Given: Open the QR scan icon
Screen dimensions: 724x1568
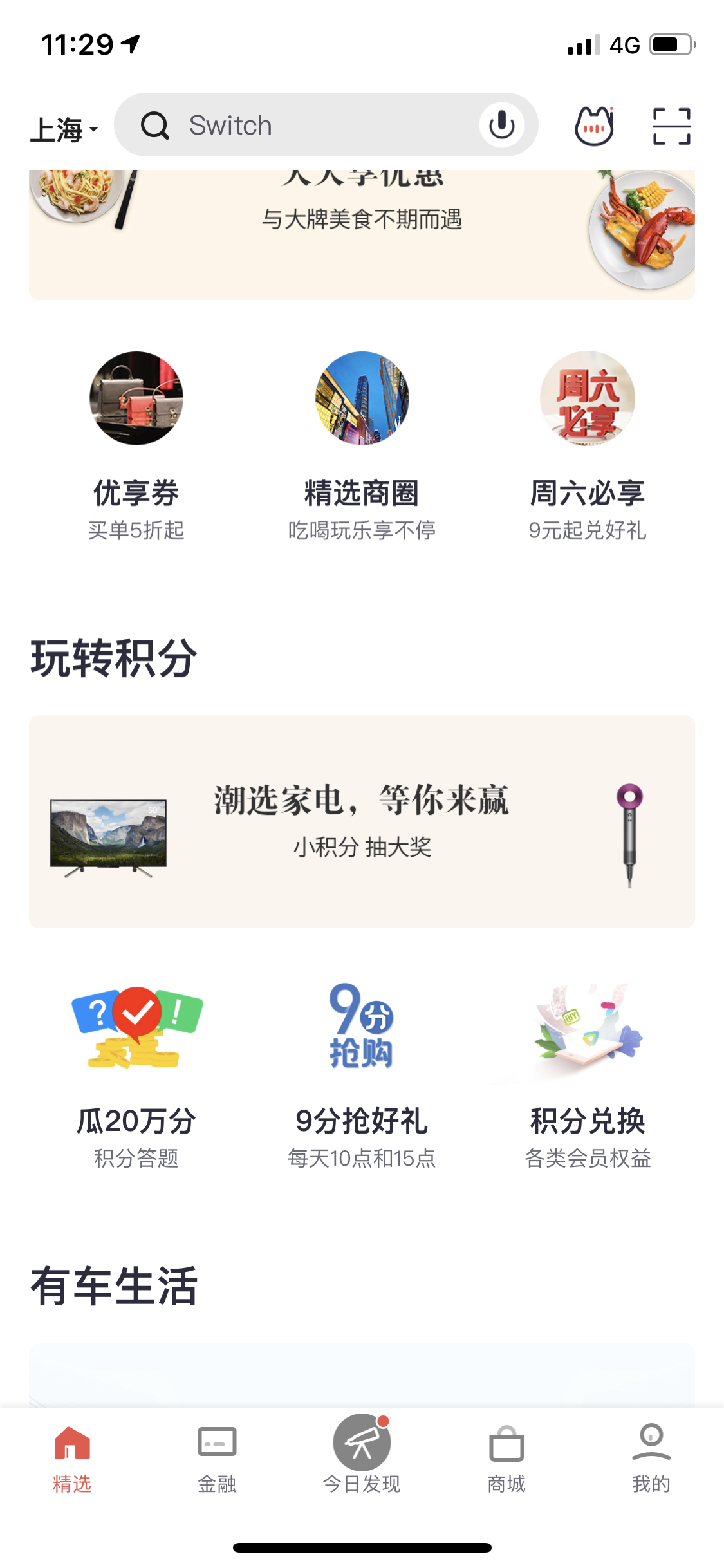Looking at the screenshot, I should pyautogui.click(x=671, y=126).
